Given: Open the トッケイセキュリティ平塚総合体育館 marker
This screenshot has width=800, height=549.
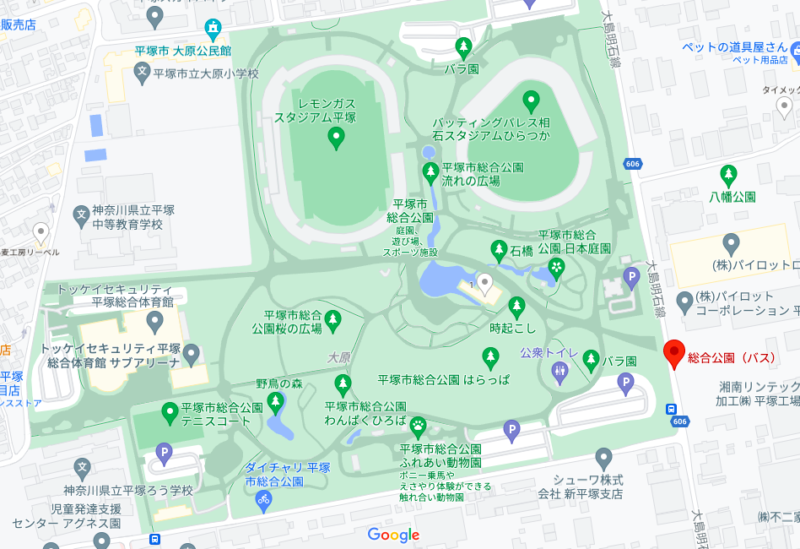Looking at the screenshot, I should (154, 322).
